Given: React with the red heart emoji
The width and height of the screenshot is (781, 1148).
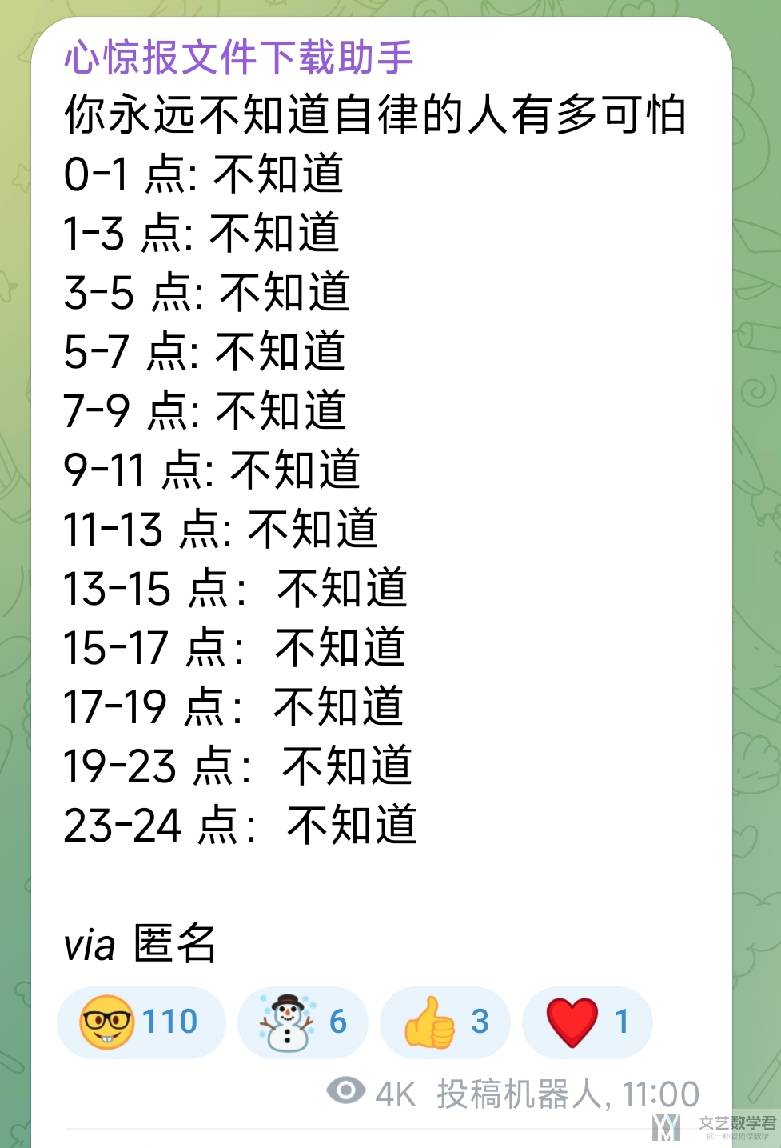Looking at the screenshot, I should coord(587,1022).
